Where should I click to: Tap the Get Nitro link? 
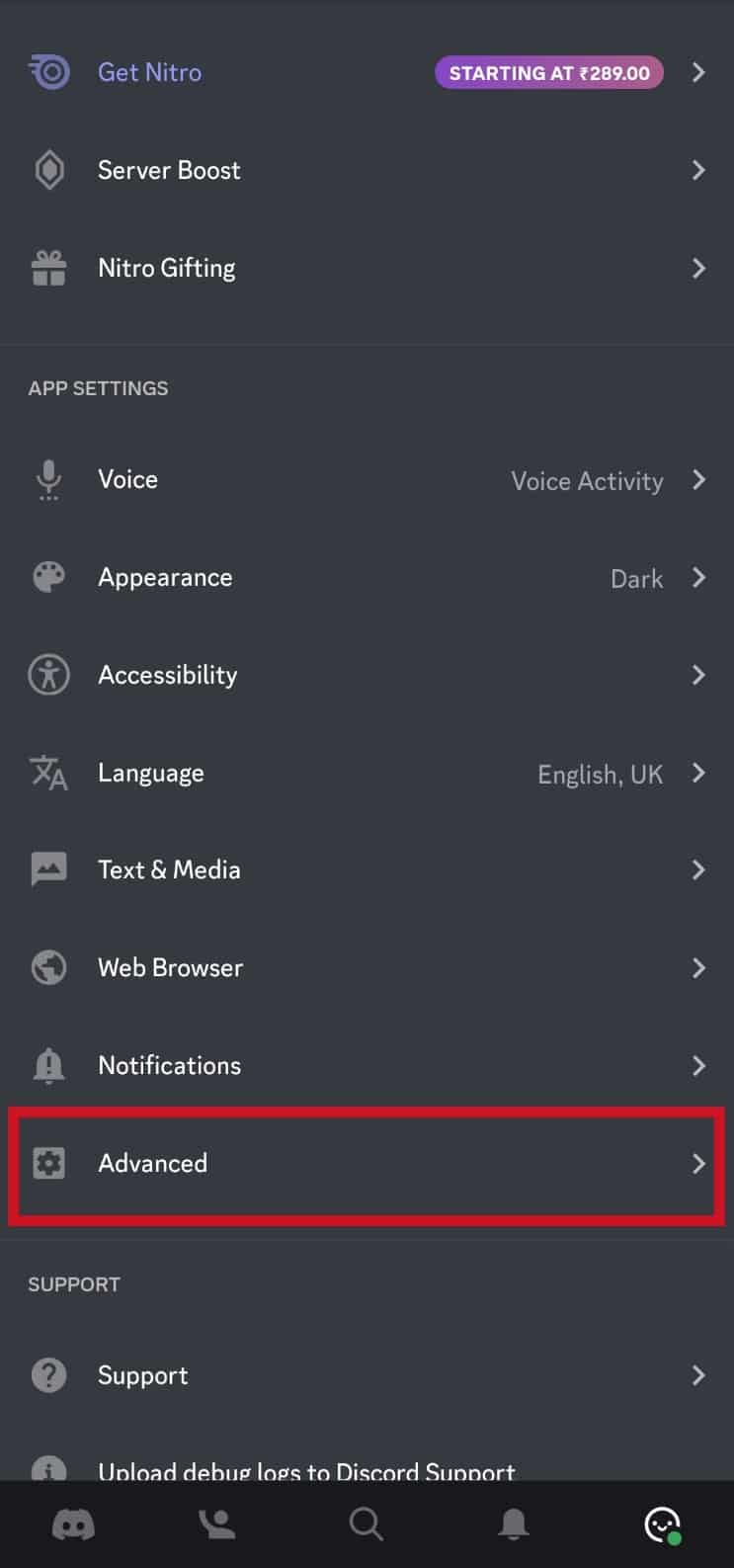[x=149, y=71]
